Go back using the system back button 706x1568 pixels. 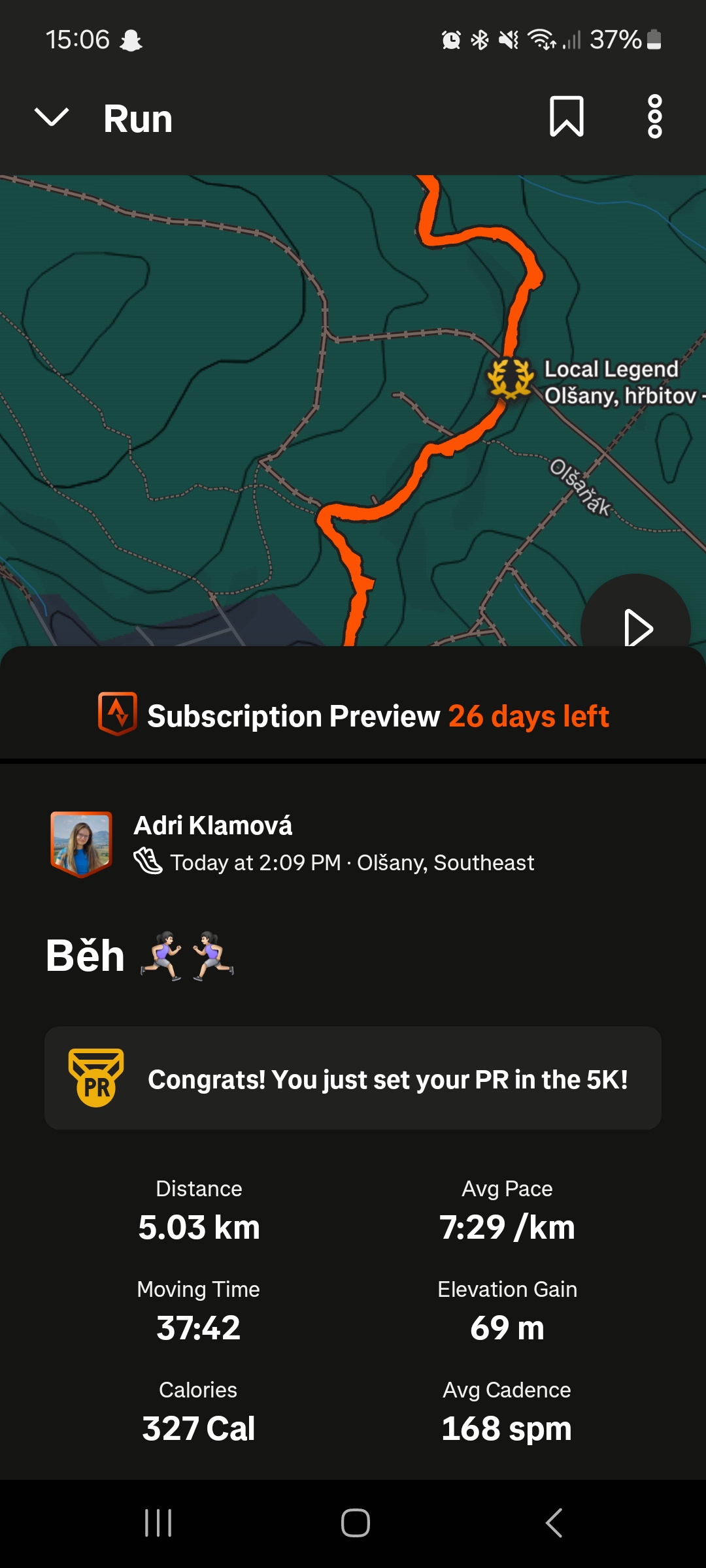554,1523
